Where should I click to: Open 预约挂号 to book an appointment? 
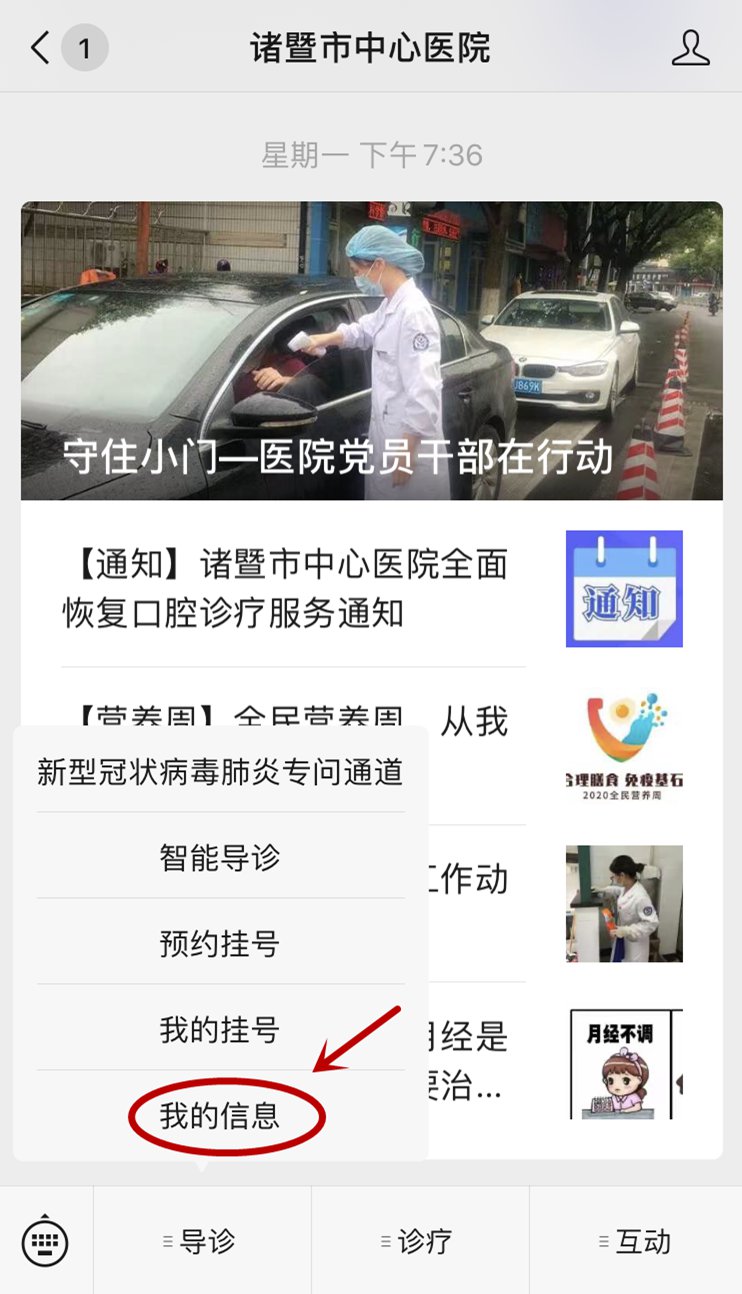(220, 943)
